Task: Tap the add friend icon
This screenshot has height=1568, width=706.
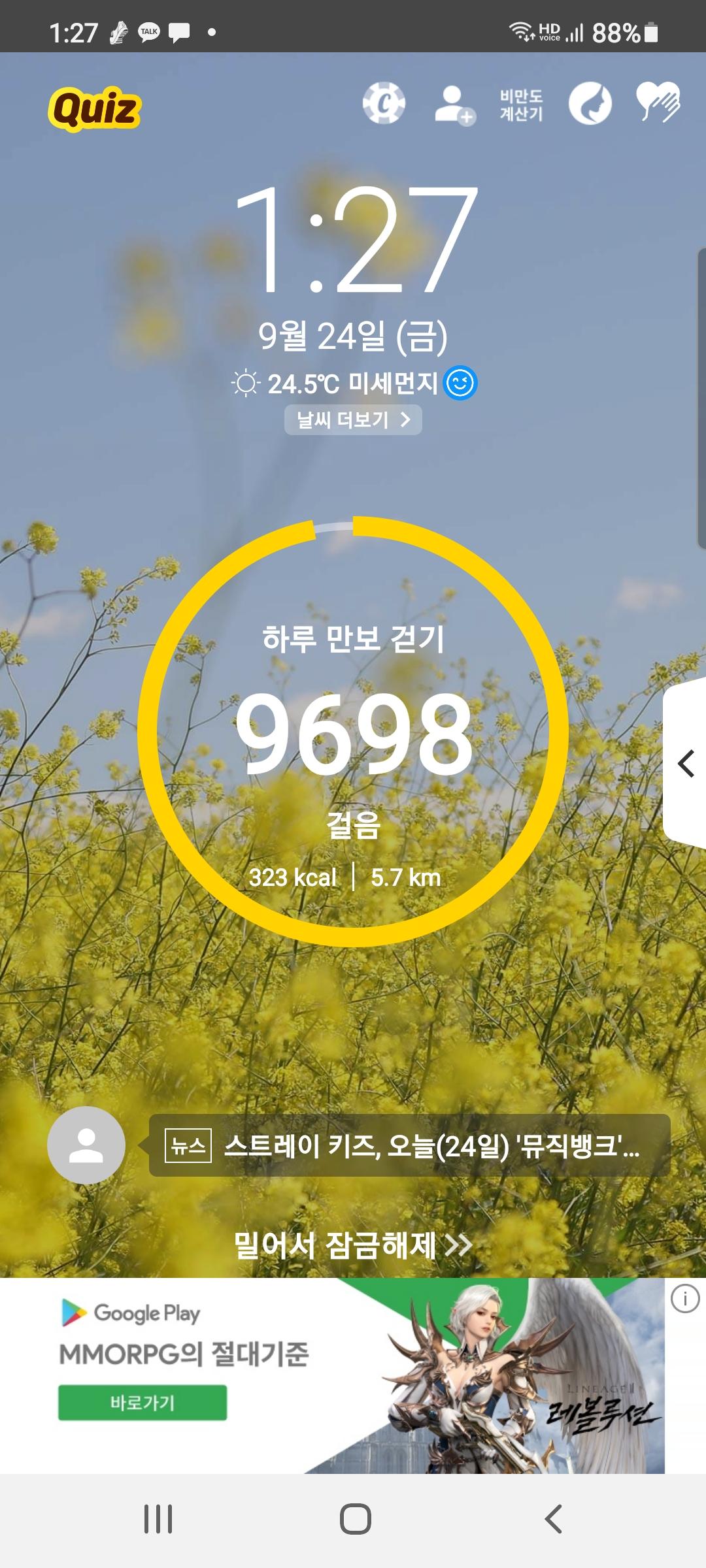Action: (454, 105)
